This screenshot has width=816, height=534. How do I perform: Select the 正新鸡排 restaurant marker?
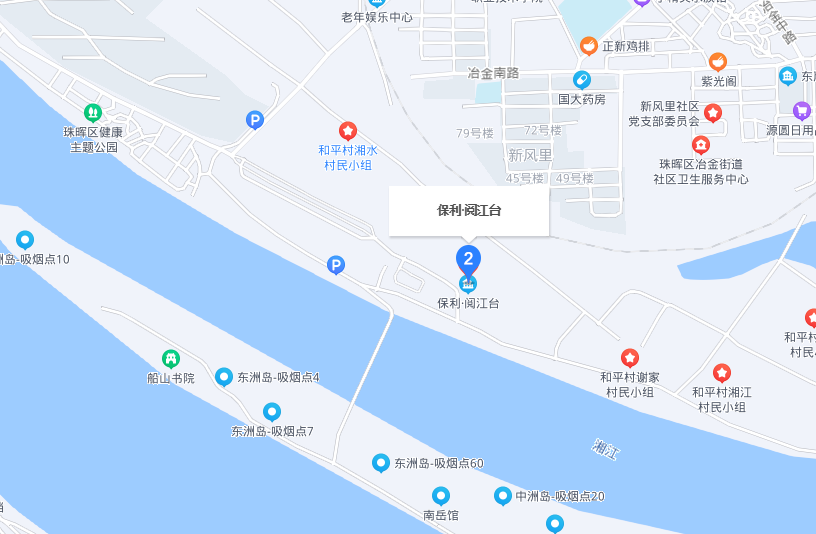(x=589, y=46)
